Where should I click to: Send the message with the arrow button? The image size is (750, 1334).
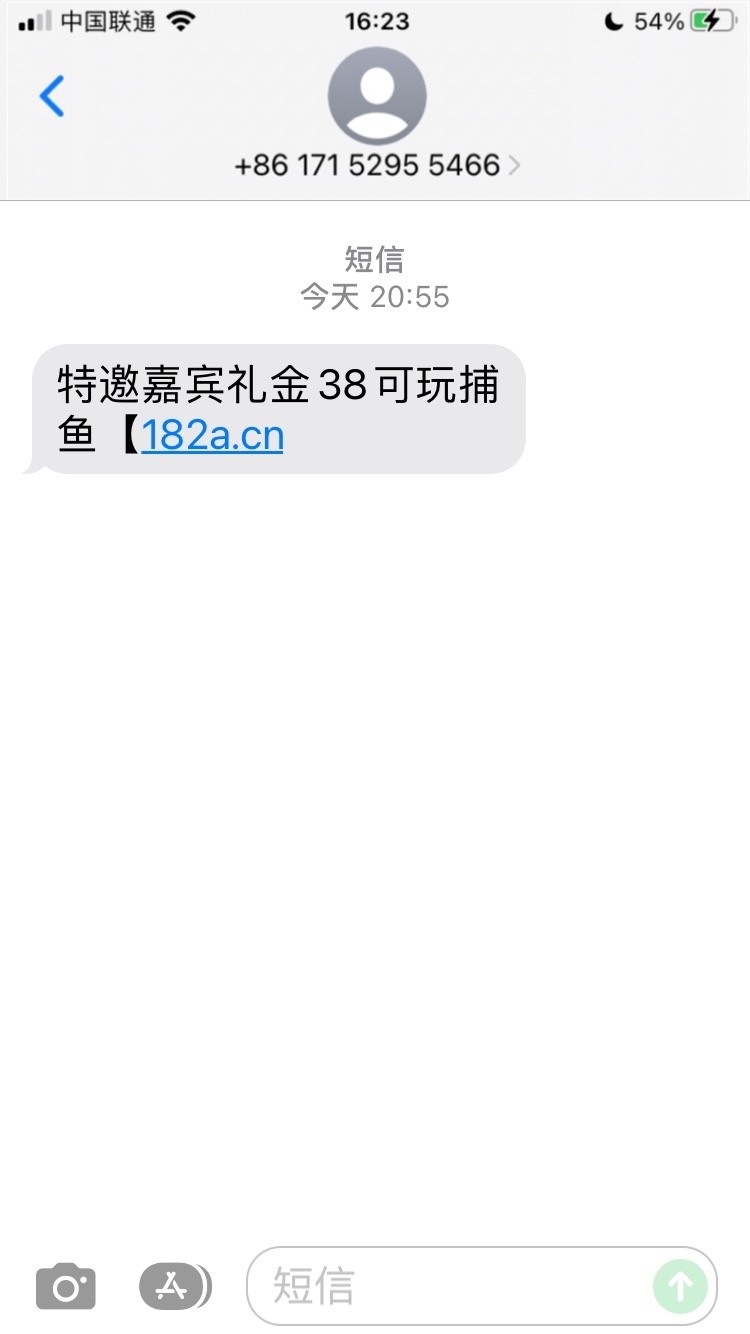pyautogui.click(x=680, y=1286)
